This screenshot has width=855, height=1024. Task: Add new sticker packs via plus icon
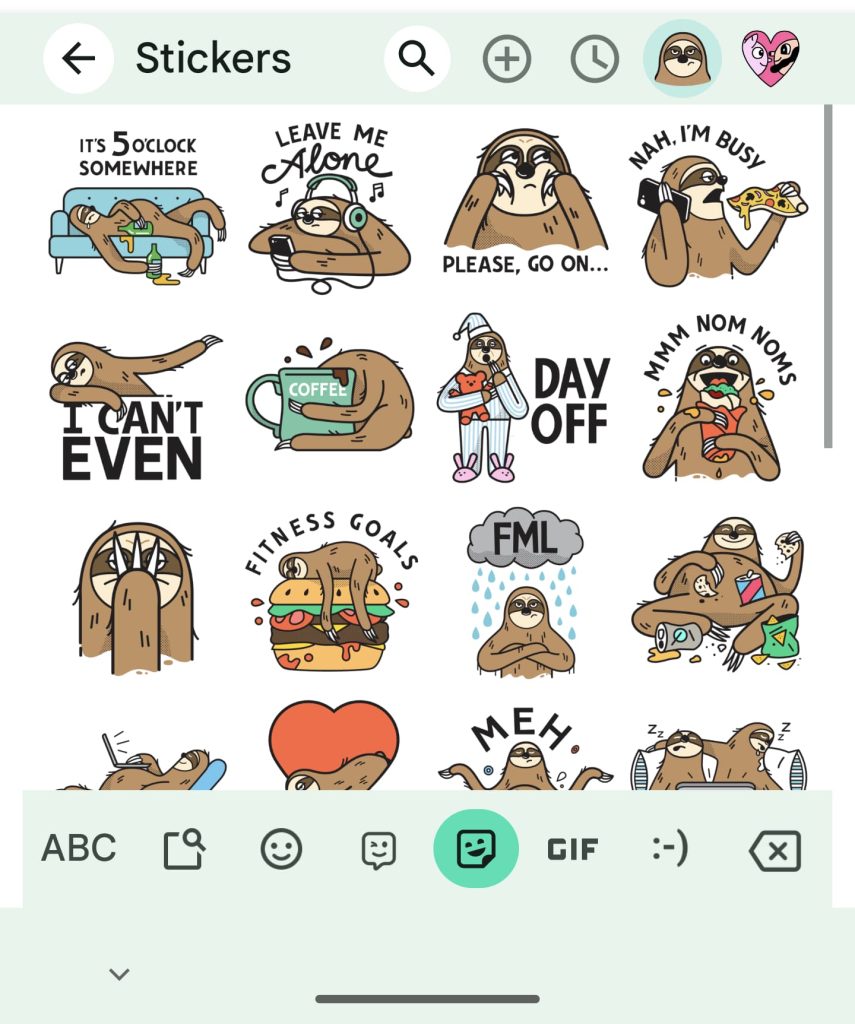point(506,57)
